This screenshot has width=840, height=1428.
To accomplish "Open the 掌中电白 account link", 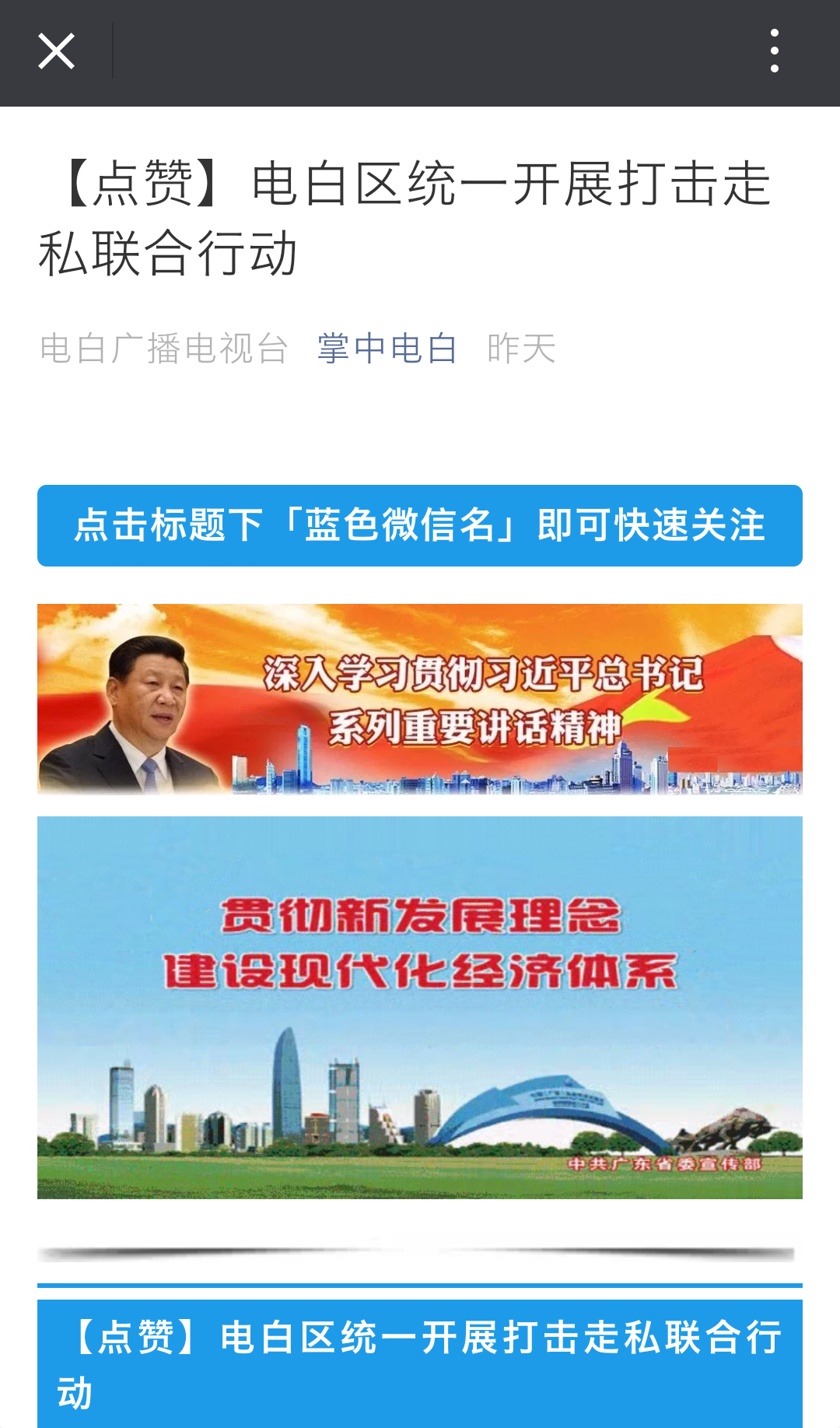I will coord(387,348).
